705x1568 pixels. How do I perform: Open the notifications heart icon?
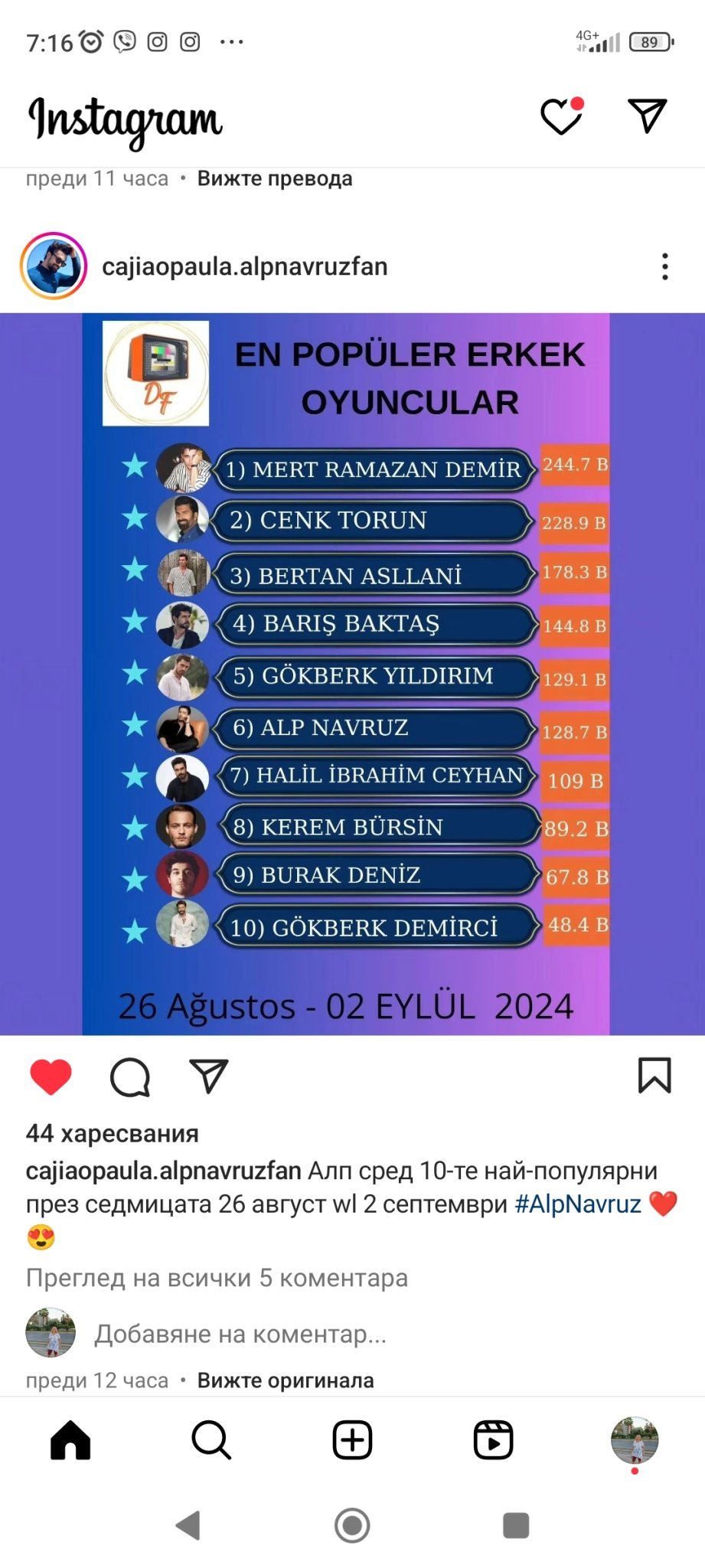(561, 116)
